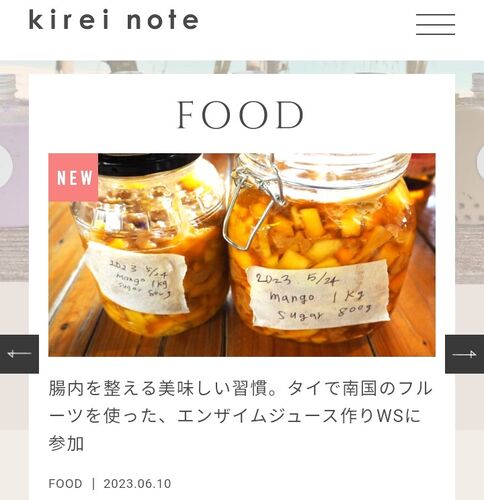Open the hamburger menu
This screenshot has width=484, height=500.
pyautogui.click(x=435, y=24)
